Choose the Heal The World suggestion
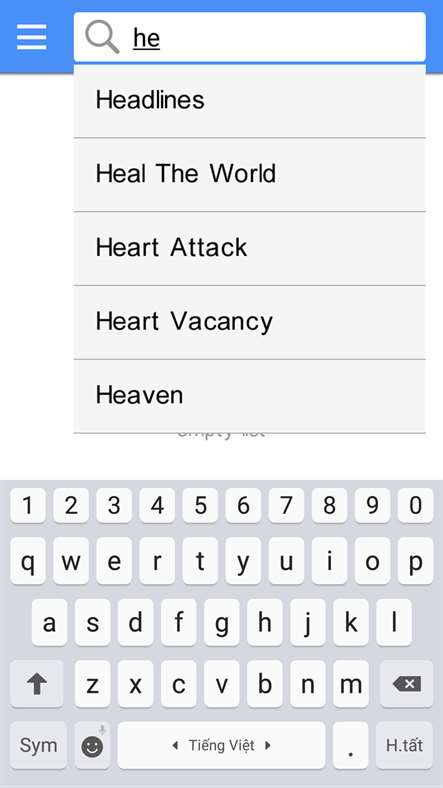 click(x=250, y=174)
